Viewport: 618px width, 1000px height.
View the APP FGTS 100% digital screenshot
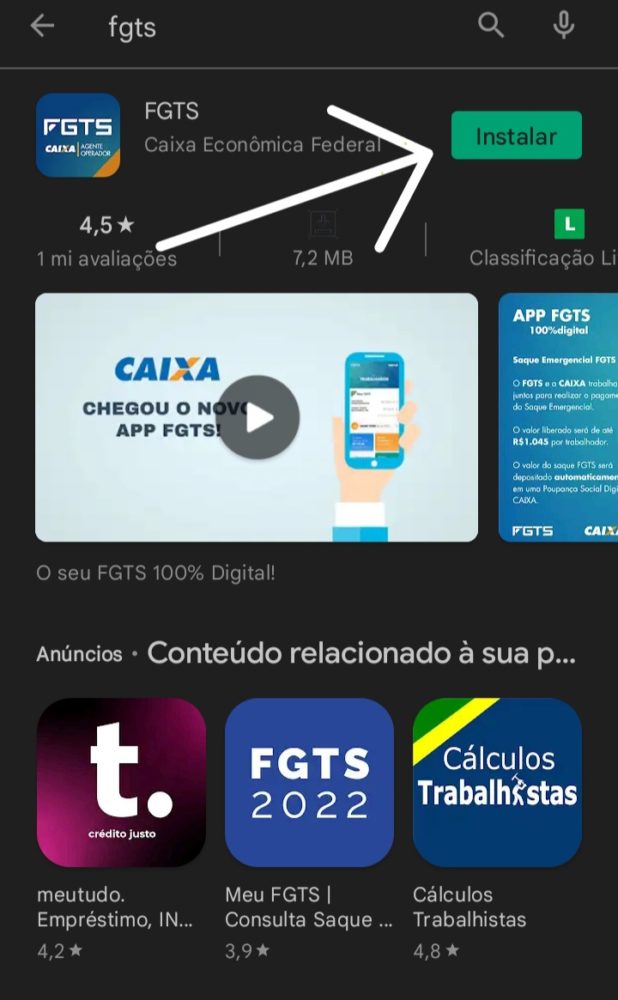558,418
